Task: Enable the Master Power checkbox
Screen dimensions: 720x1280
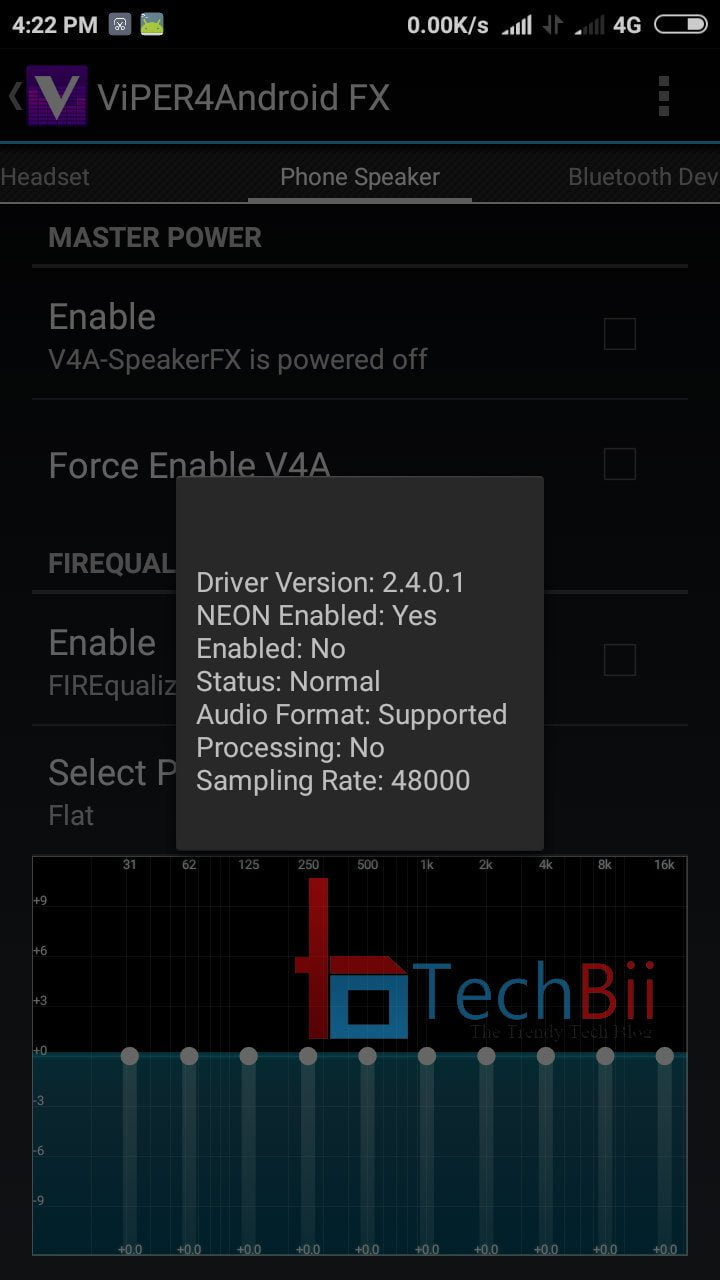Action: tap(620, 334)
